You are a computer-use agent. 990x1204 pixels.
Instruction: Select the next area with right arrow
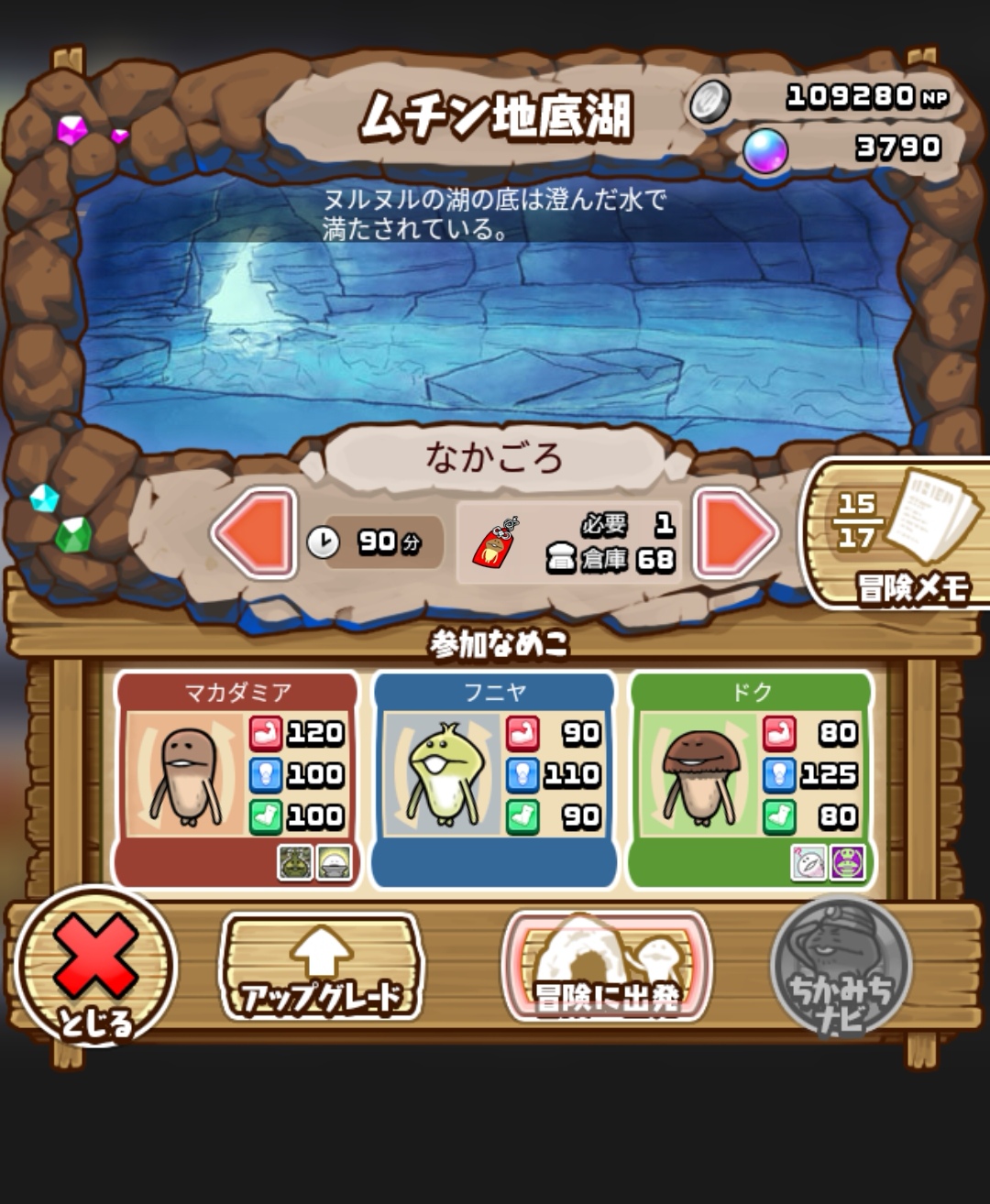[x=734, y=533]
